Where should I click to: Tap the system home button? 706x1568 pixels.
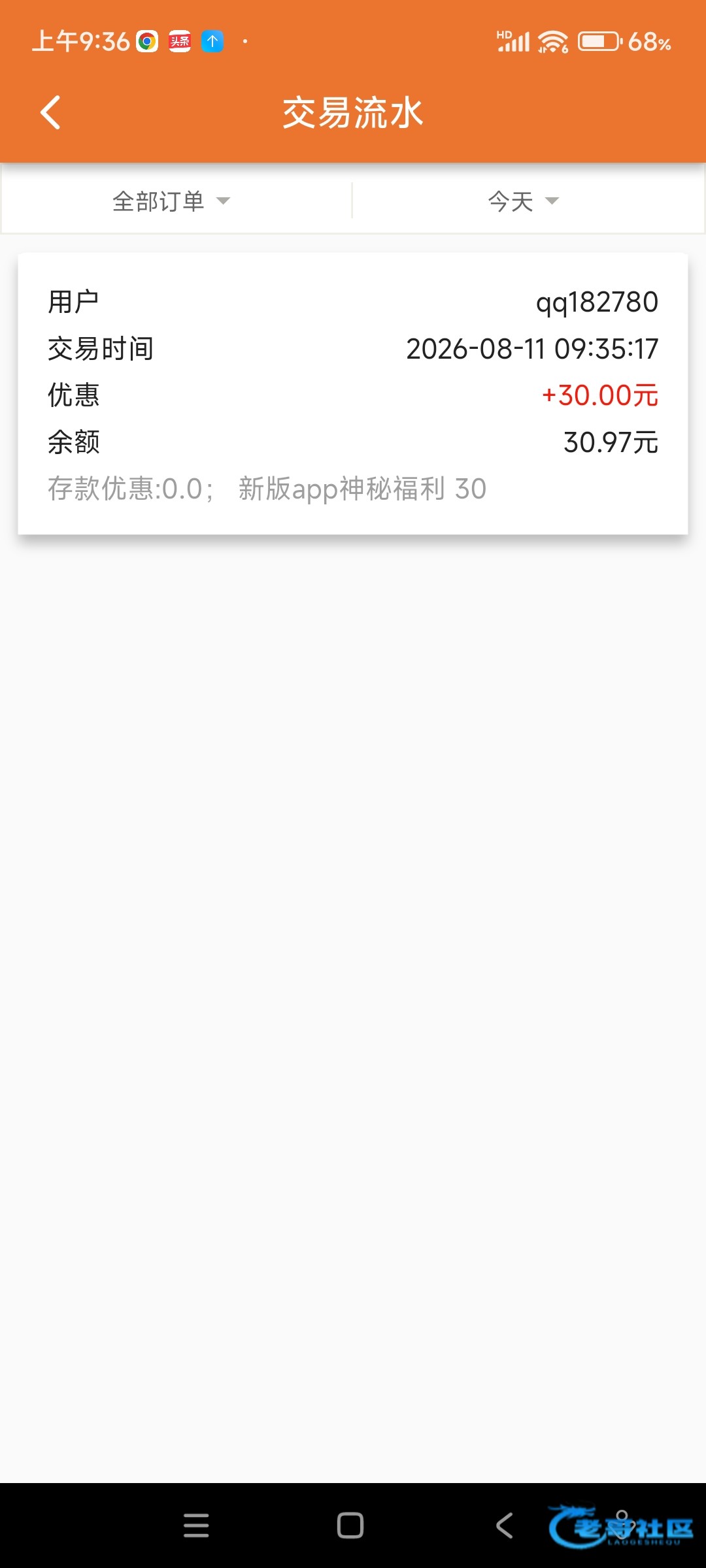coord(350,1526)
